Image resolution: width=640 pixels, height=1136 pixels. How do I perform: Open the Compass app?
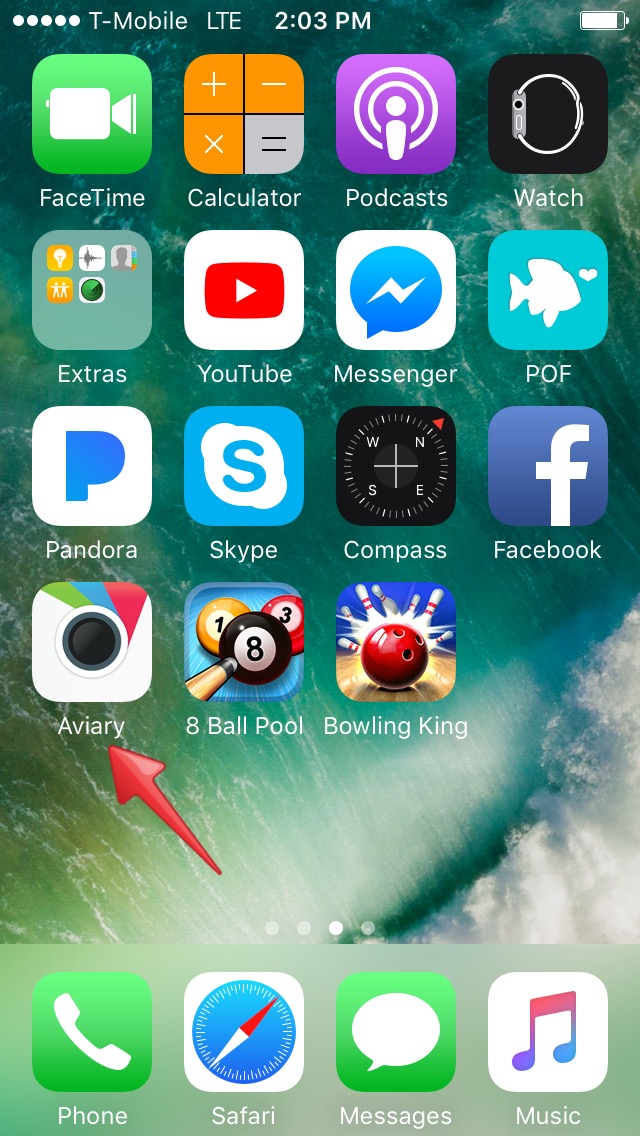[x=396, y=466]
